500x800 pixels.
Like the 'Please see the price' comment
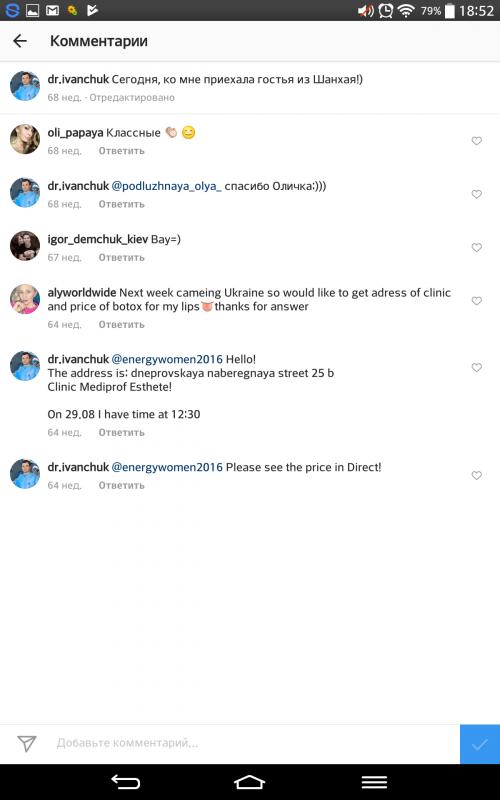click(477, 476)
